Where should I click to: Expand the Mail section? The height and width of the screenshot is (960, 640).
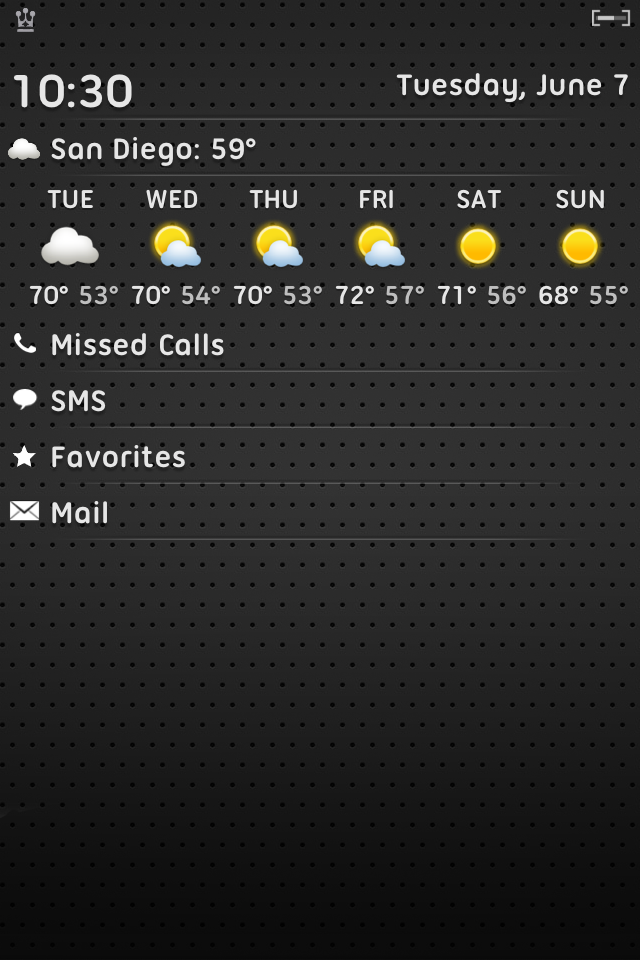[x=79, y=513]
